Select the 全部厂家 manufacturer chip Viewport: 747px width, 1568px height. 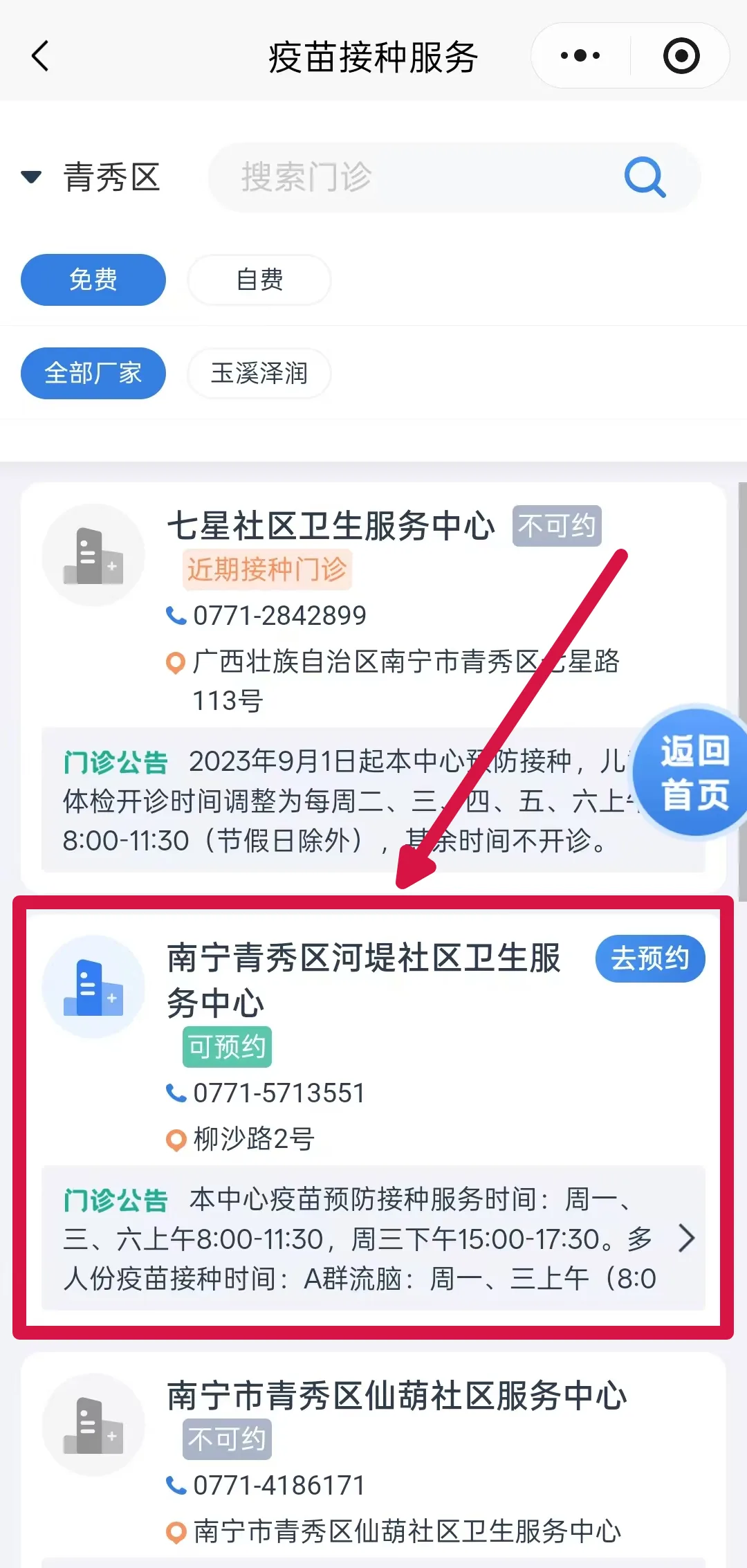tap(93, 373)
